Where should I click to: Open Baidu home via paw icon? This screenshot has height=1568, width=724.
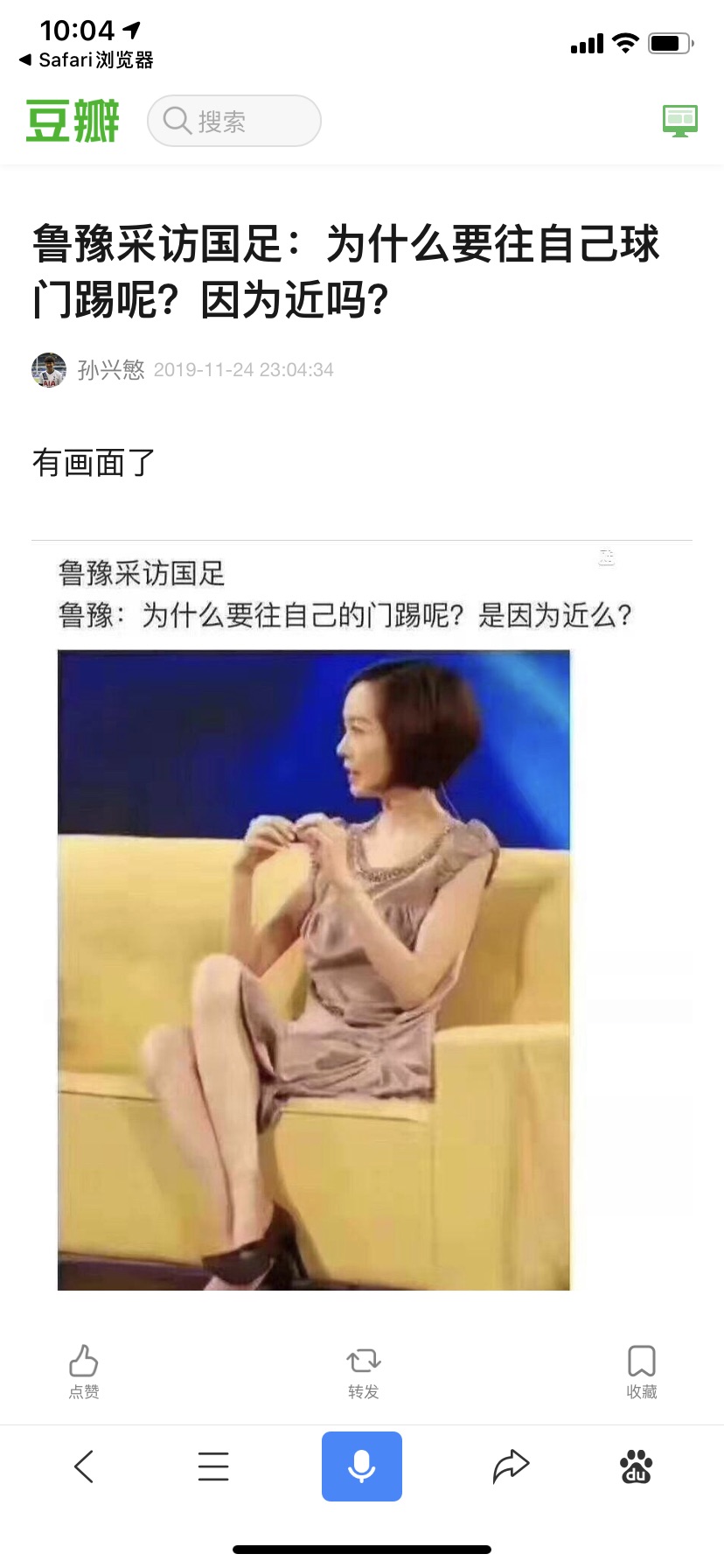637,1466
